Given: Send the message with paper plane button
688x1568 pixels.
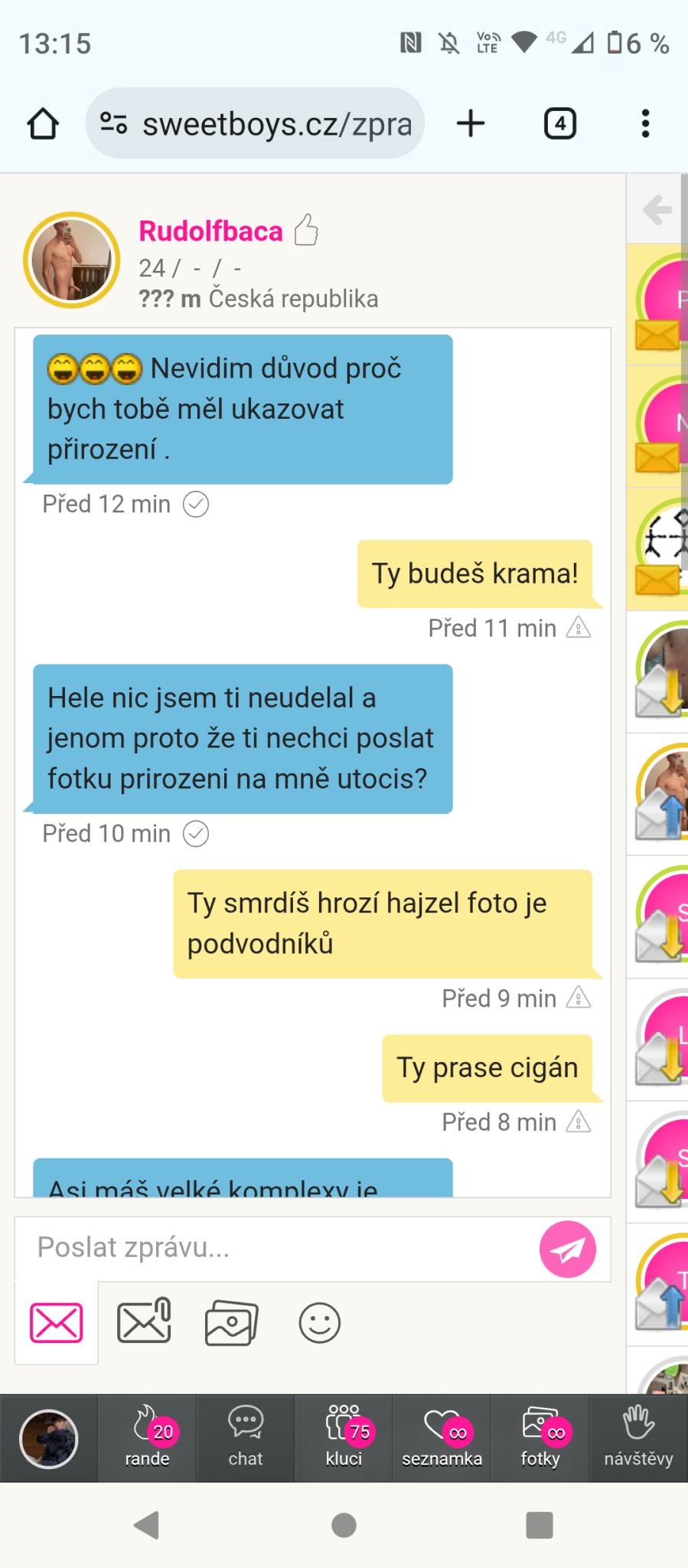Looking at the screenshot, I should (567, 1249).
